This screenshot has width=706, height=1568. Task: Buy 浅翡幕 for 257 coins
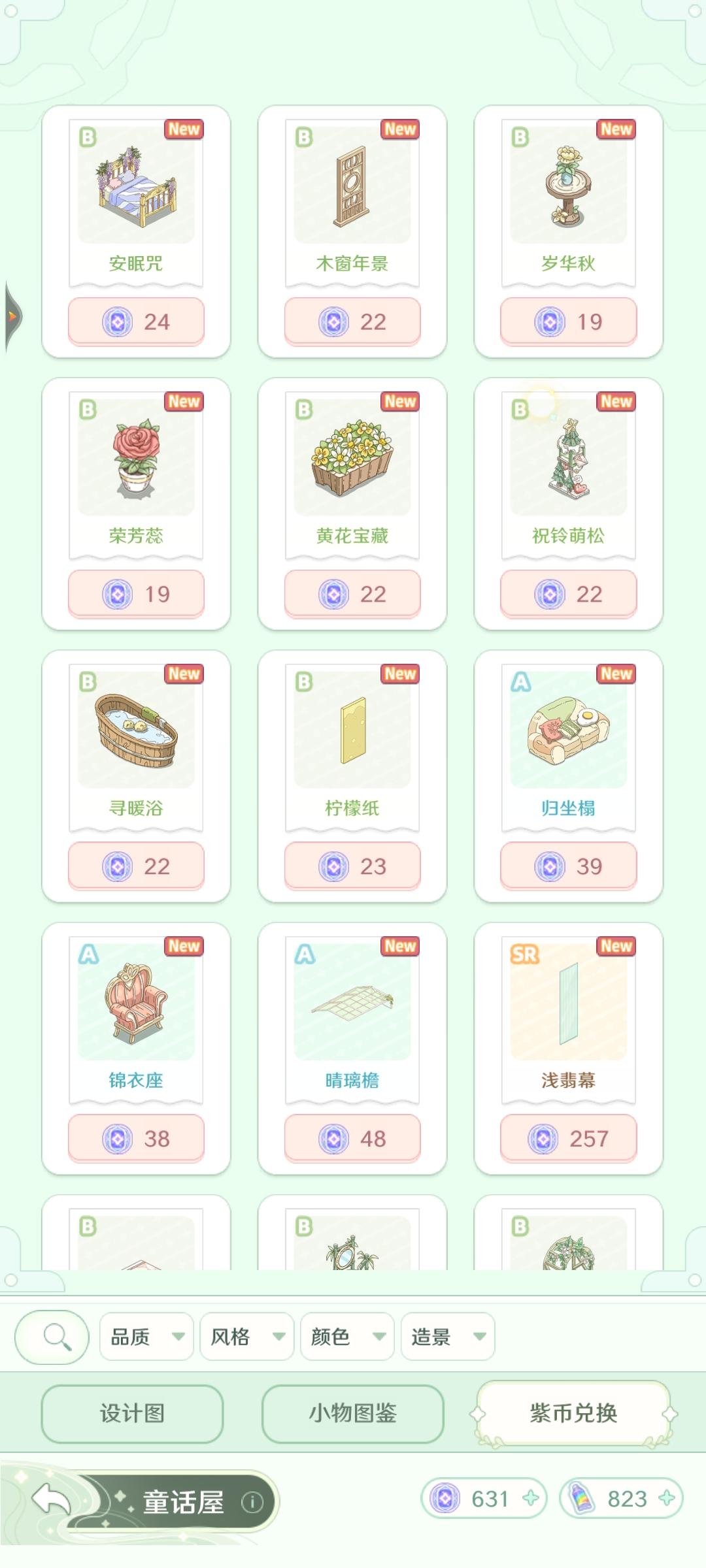coord(568,1139)
